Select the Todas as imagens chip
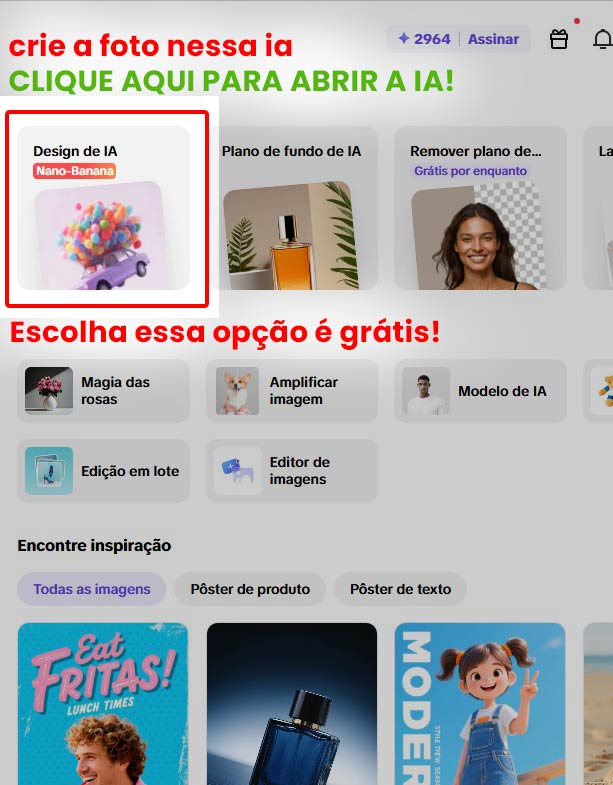Viewport: 613px width, 785px height. pyautogui.click(x=91, y=589)
